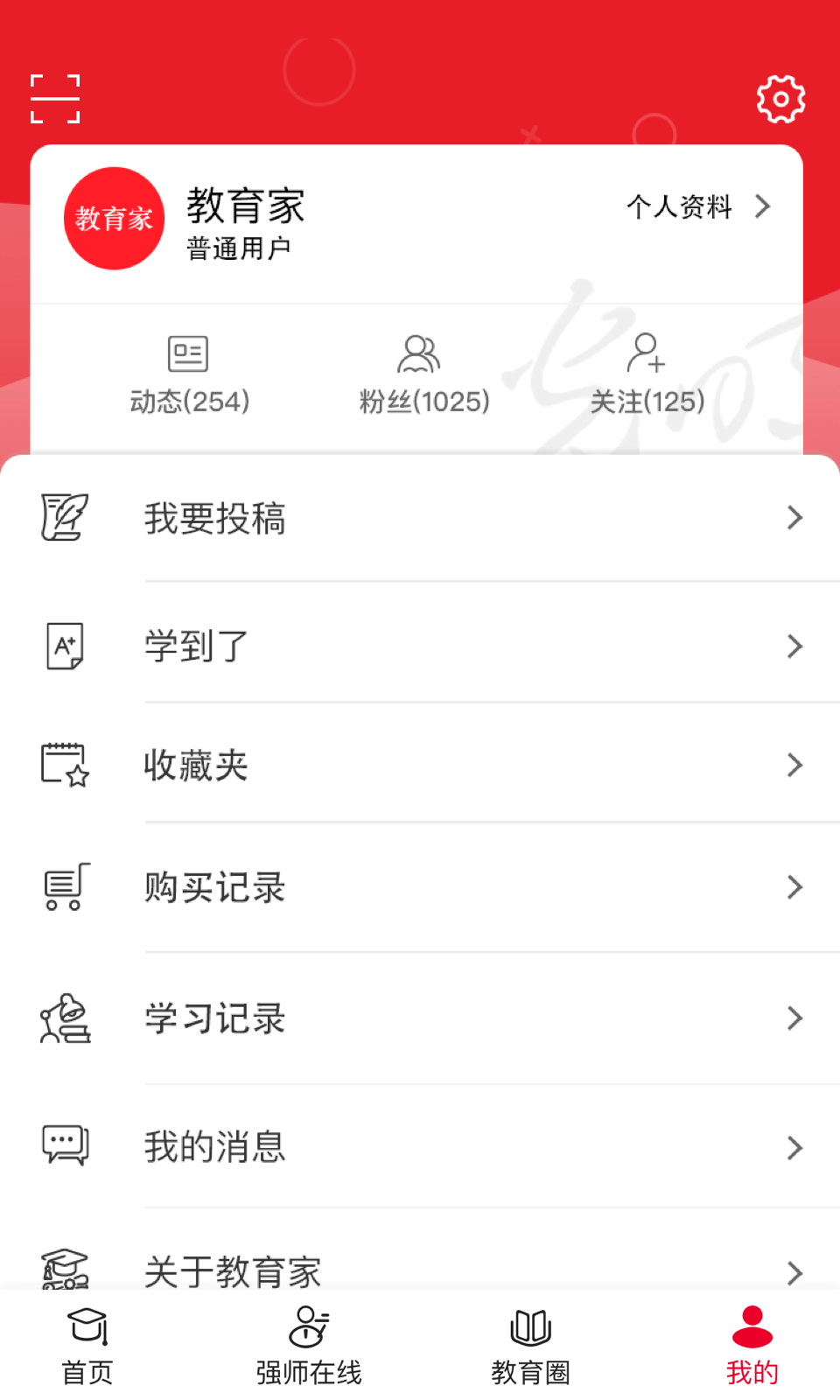This screenshot has width=840, height=1400.
Task: Click the 关于教育家 graduation cap icon
Action: pyautogui.click(x=64, y=1271)
